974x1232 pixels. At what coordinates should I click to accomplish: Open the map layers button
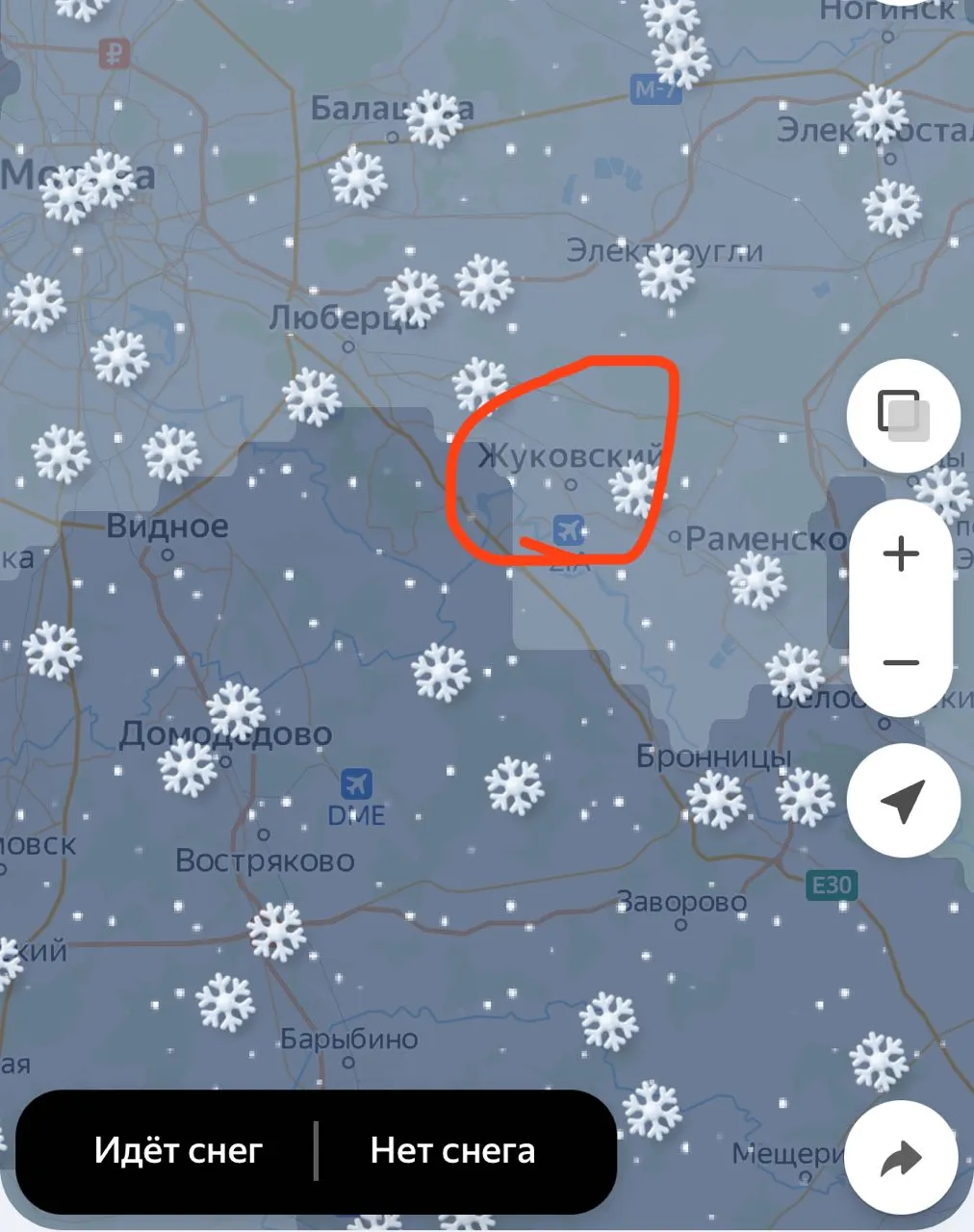(x=903, y=416)
